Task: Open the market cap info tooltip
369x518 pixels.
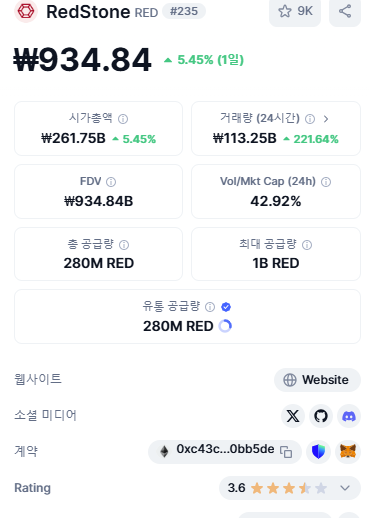Action: 123,119
